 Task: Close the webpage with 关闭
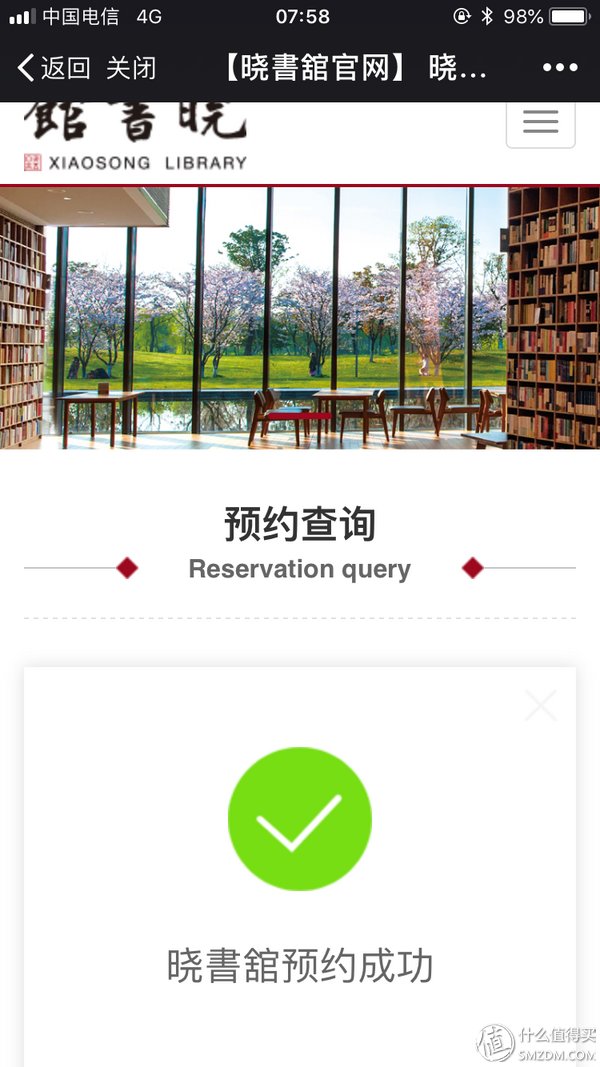(x=131, y=68)
